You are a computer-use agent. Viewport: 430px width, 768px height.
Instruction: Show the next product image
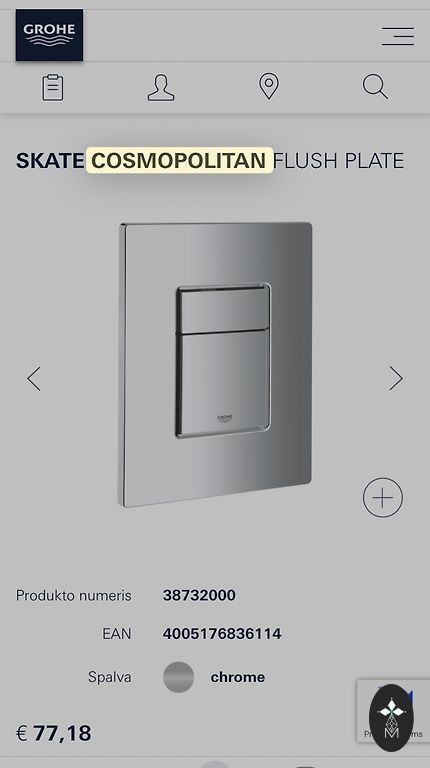pyautogui.click(x=396, y=378)
